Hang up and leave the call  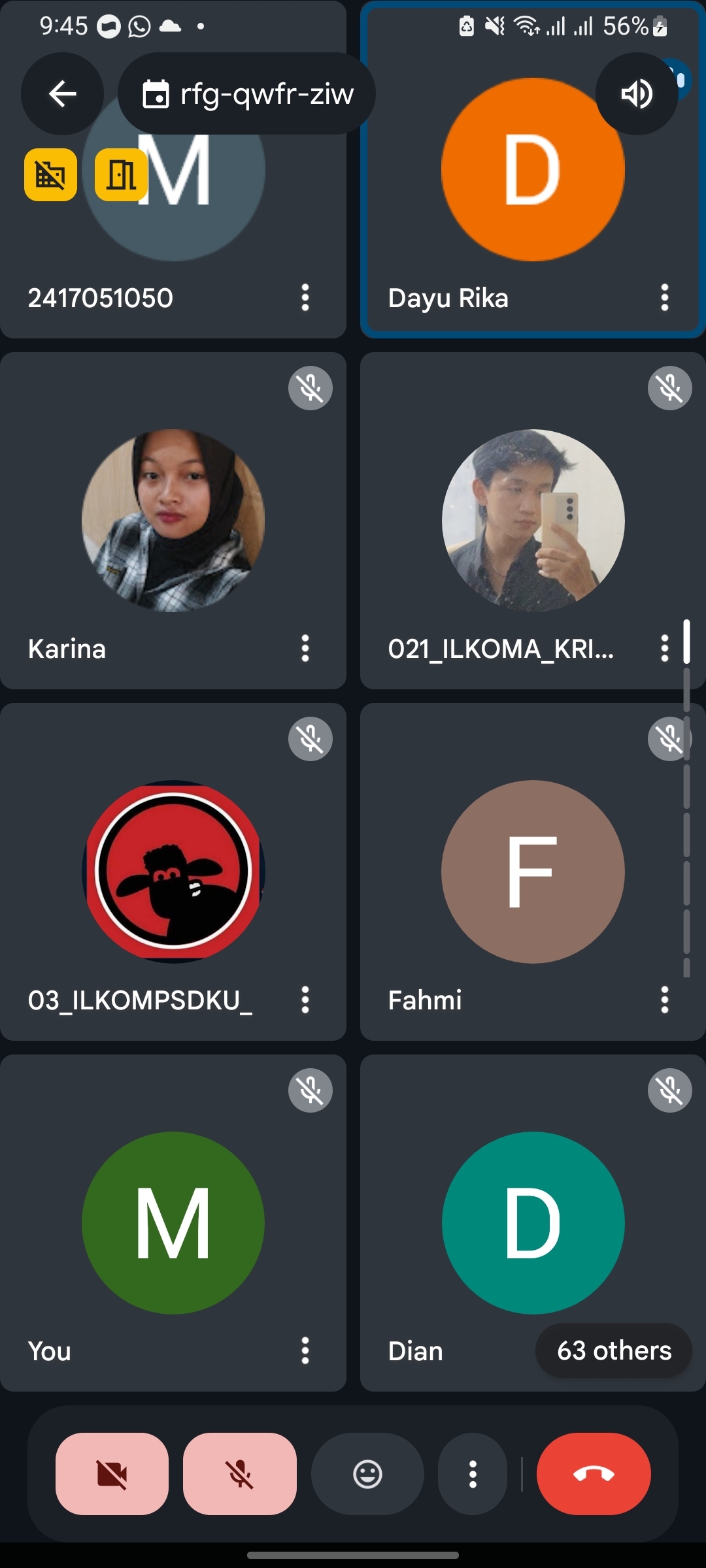(x=594, y=1474)
